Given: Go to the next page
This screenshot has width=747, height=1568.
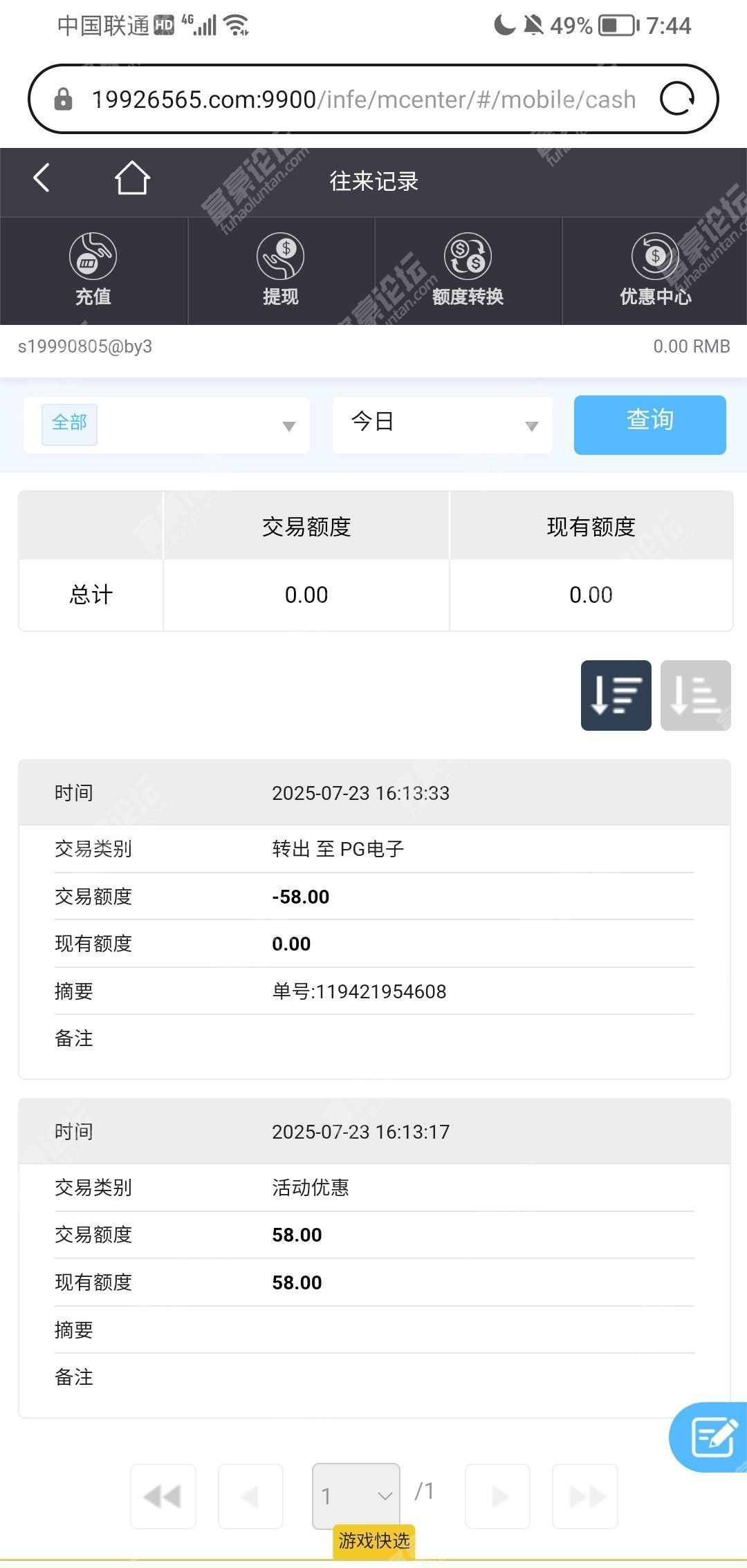Looking at the screenshot, I should pos(498,1496).
